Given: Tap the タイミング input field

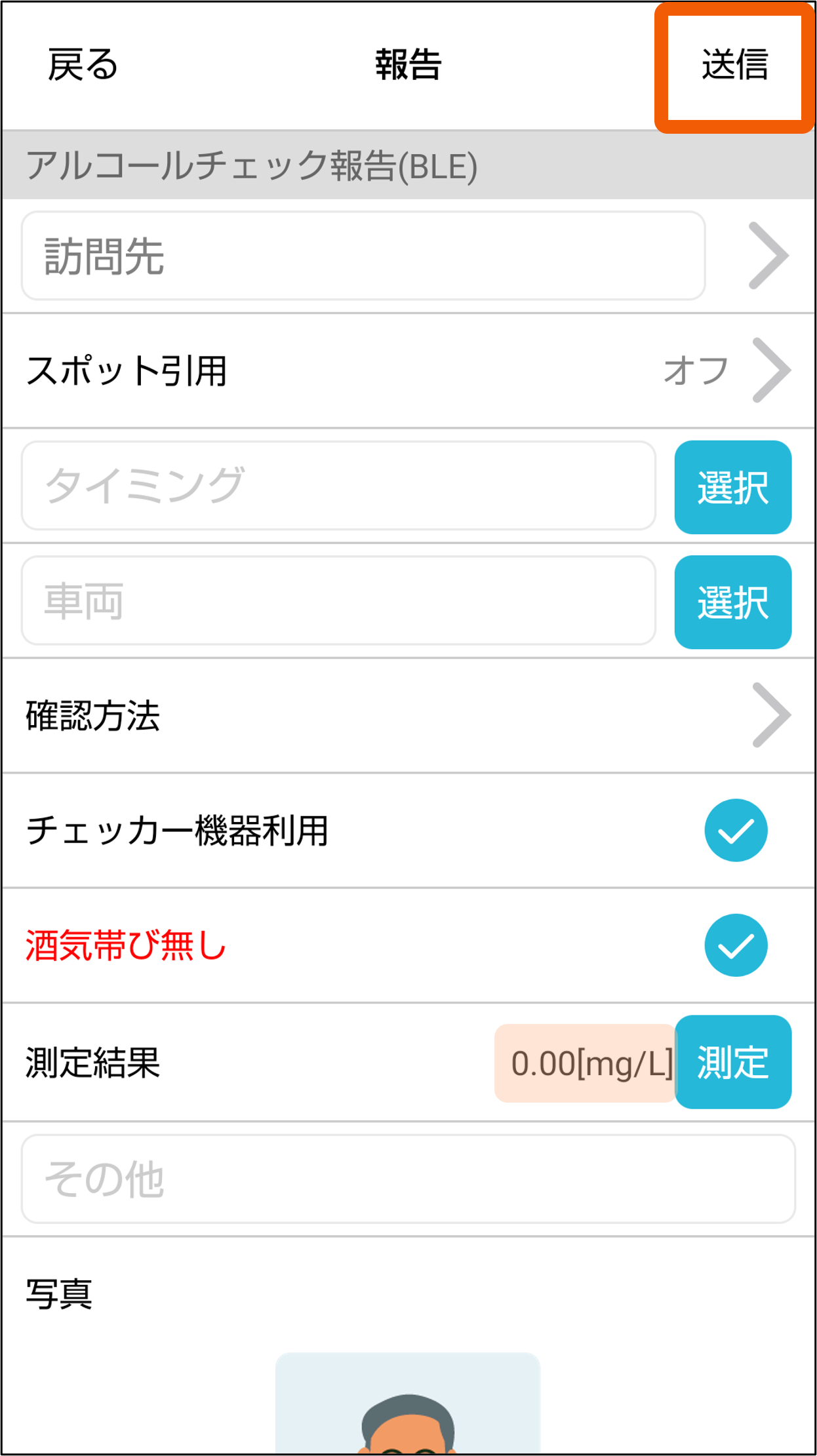Looking at the screenshot, I should click(338, 486).
